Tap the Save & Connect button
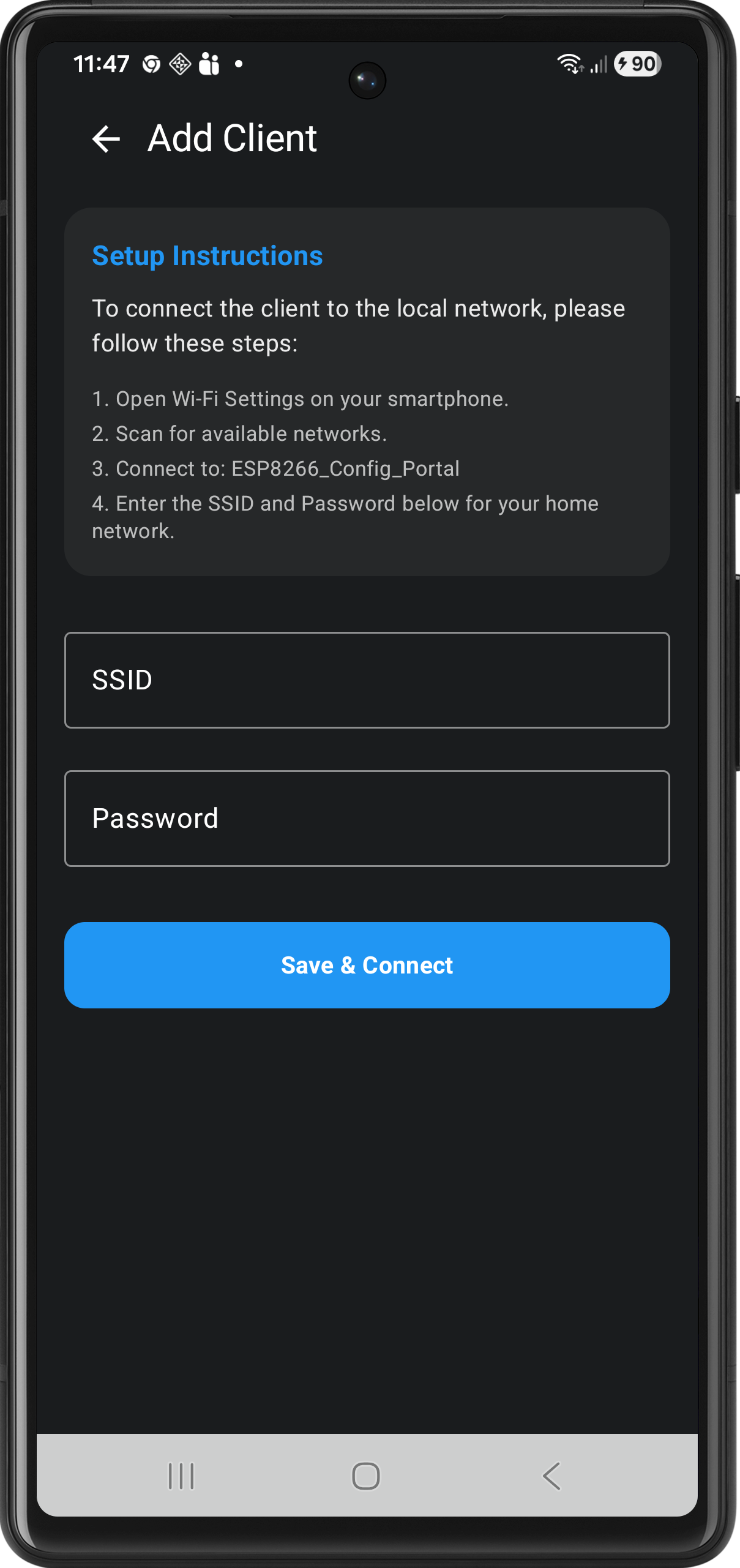 (367, 965)
